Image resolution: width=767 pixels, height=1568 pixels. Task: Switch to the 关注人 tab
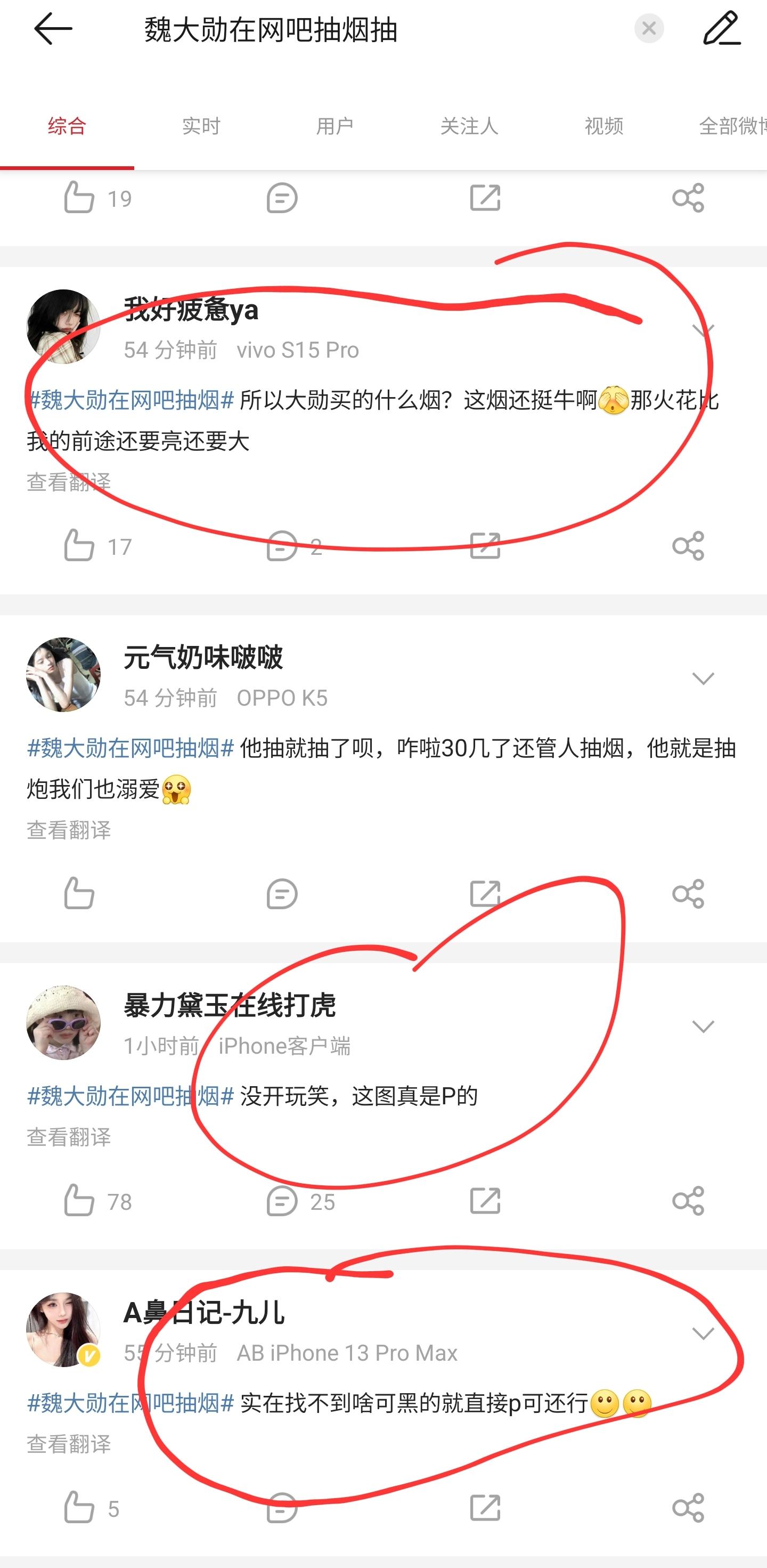pos(469,127)
